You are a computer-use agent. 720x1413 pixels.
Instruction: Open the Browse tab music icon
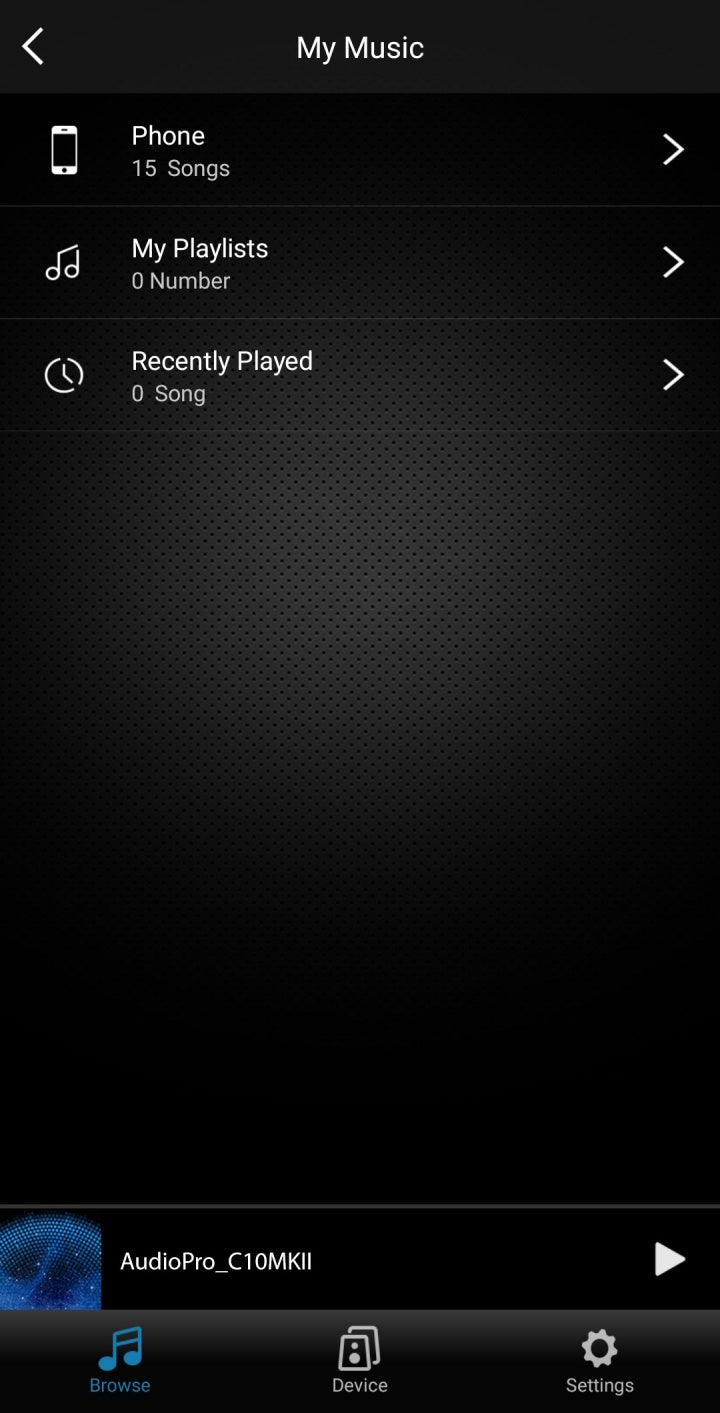pyautogui.click(x=119, y=1347)
